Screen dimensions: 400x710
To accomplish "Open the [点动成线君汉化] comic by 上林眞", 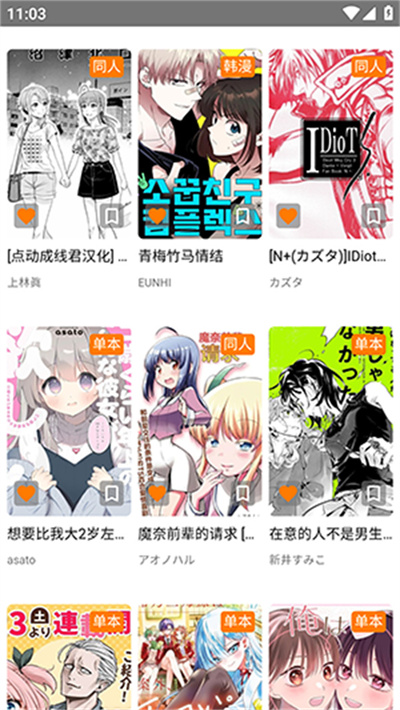I will point(69,144).
